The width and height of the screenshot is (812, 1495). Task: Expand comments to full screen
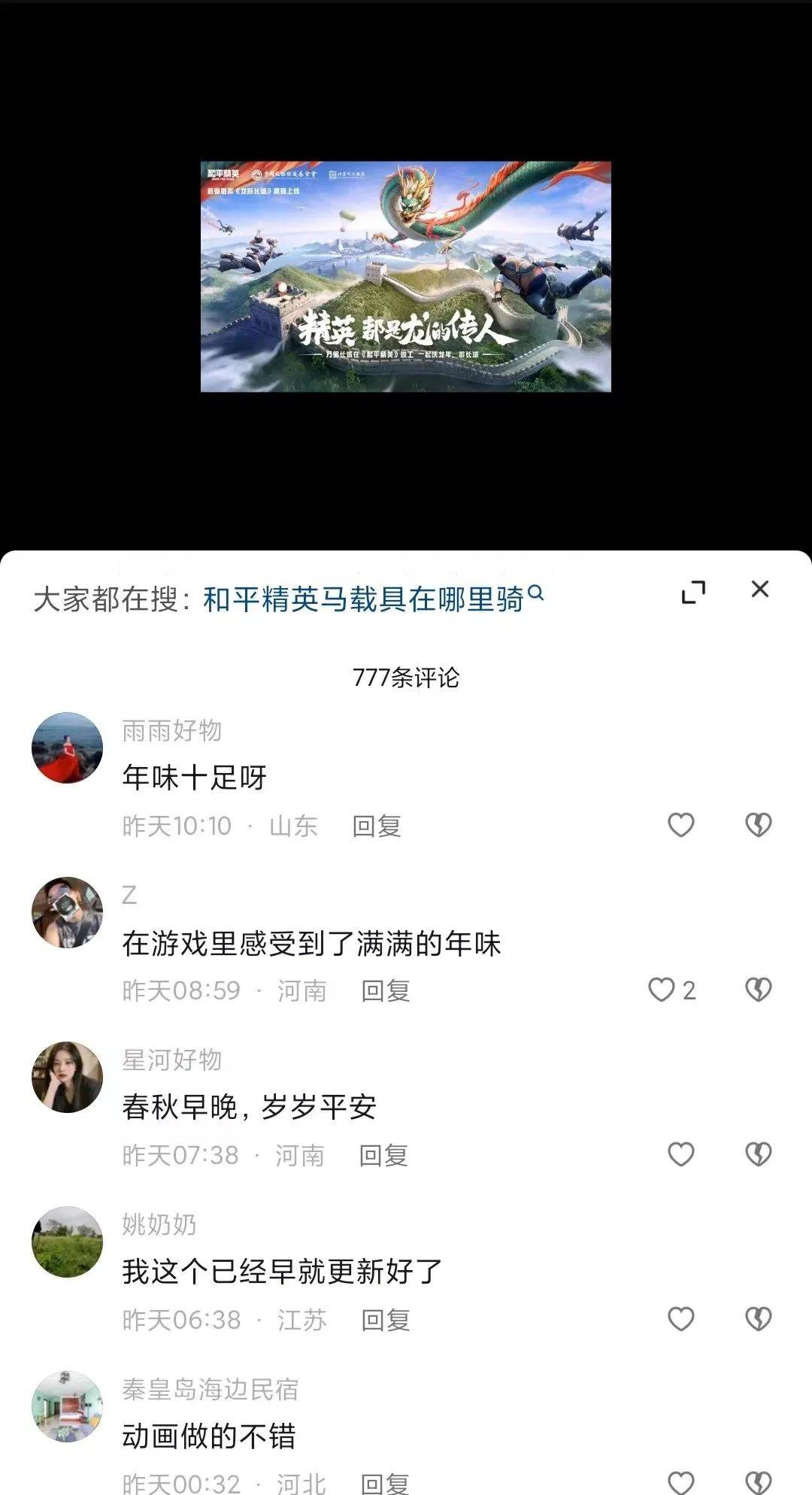coord(693,593)
